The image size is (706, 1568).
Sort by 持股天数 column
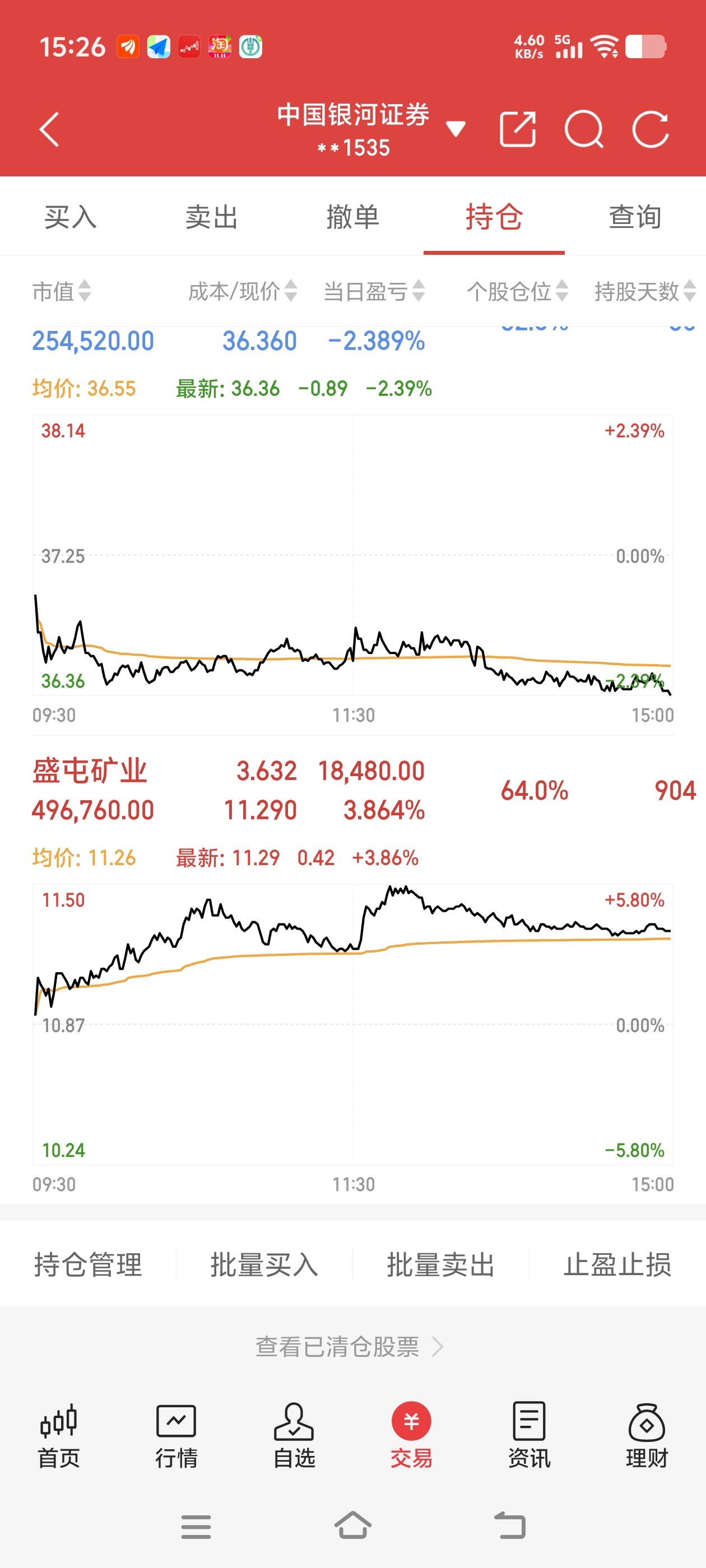point(644,291)
